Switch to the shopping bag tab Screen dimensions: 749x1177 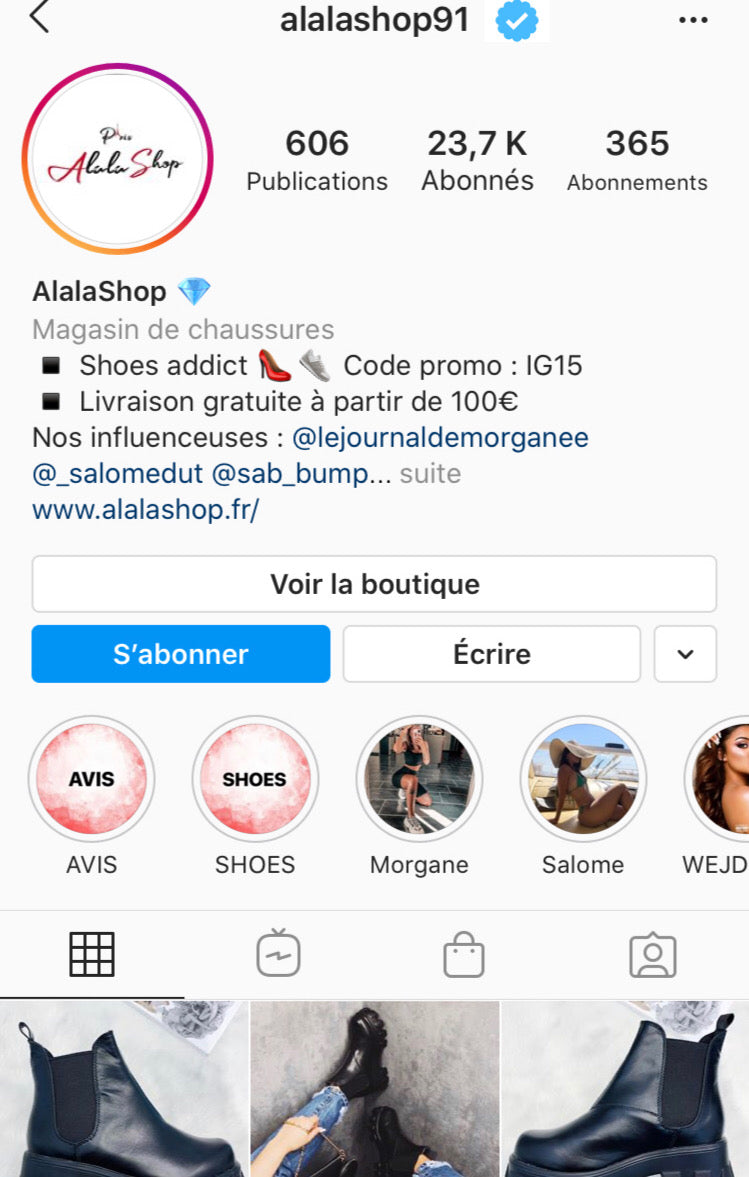point(464,954)
